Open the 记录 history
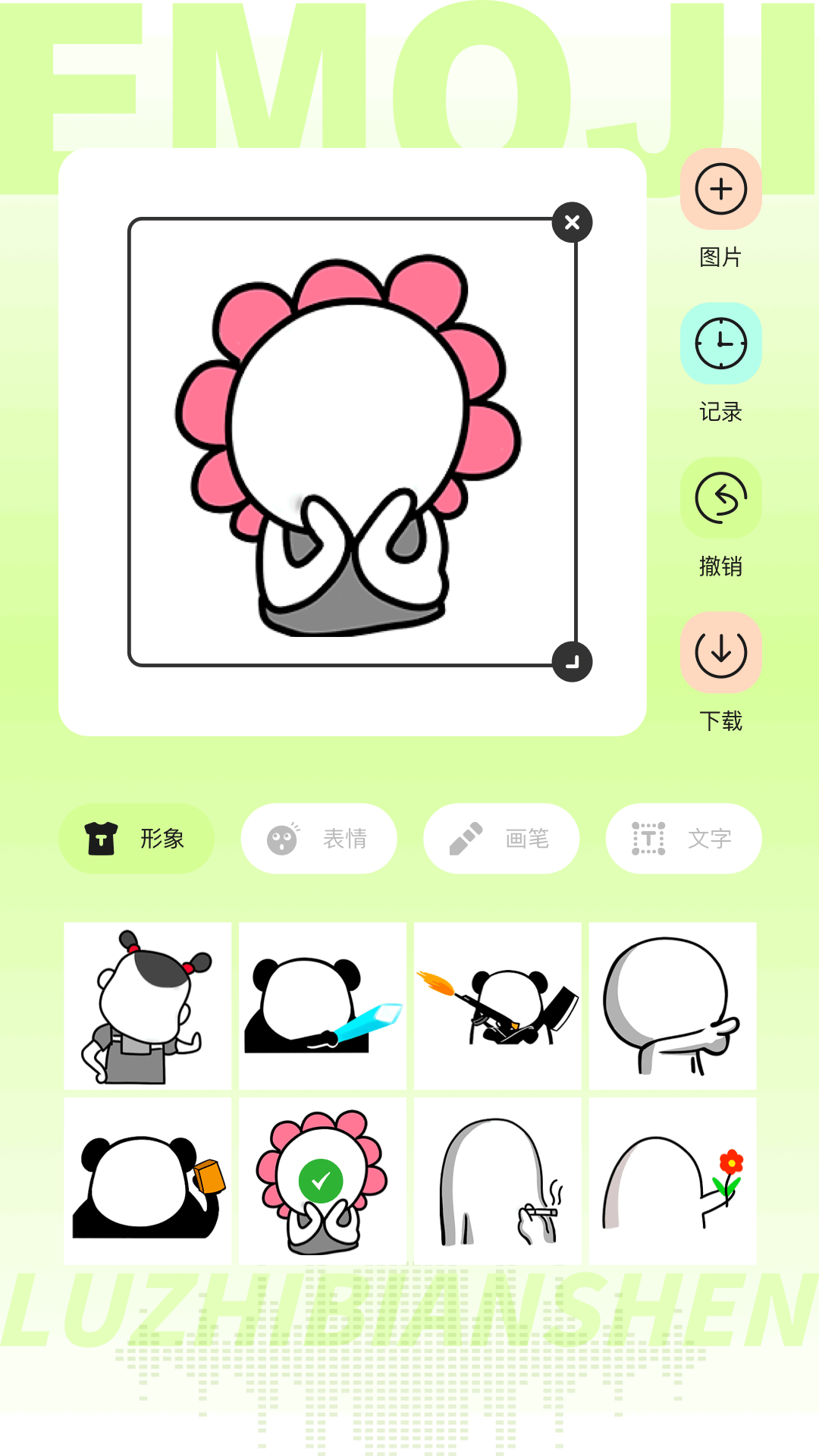The width and height of the screenshot is (819, 1456). 720,344
